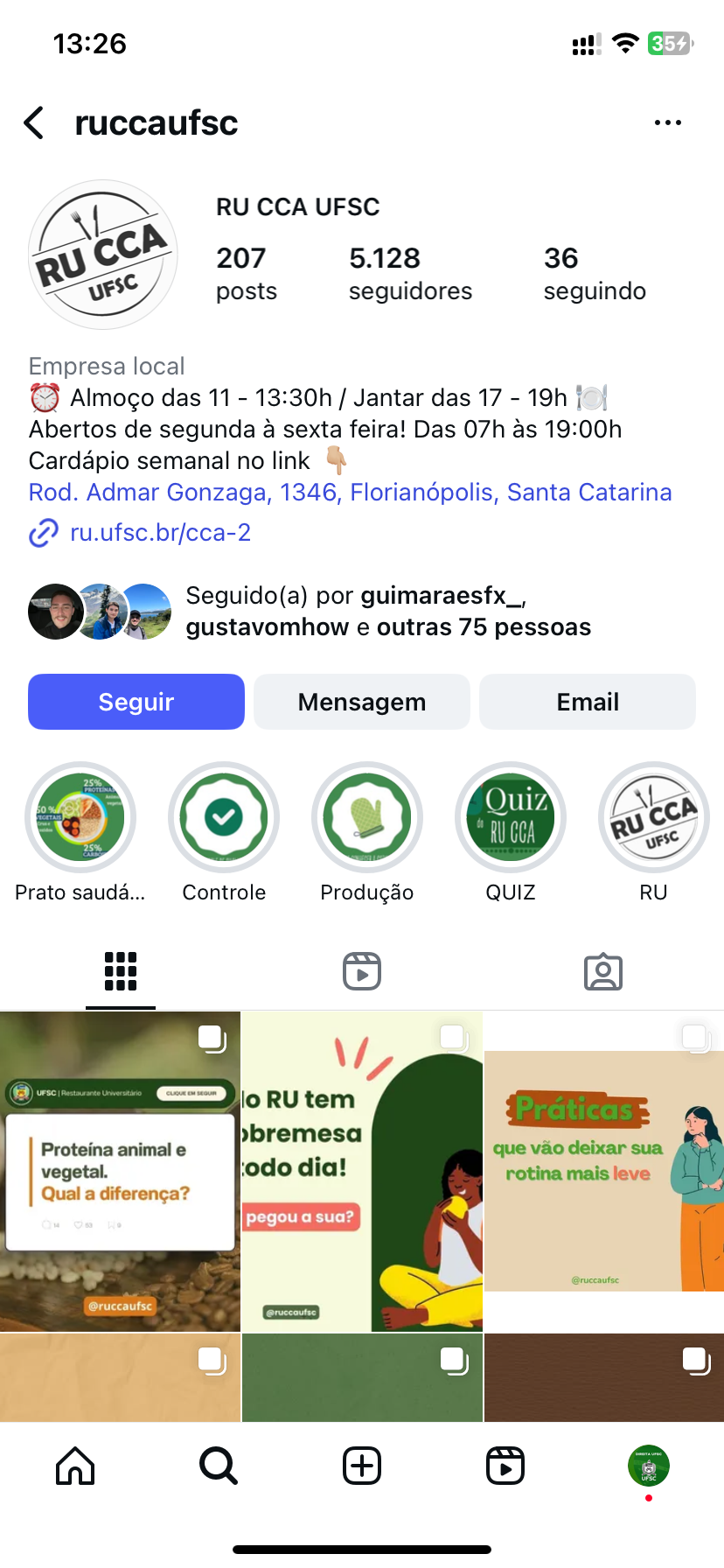The width and height of the screenshot is (724, 1568).
Task: Switch to the tagged photos tab
Action: coord(603,971)
